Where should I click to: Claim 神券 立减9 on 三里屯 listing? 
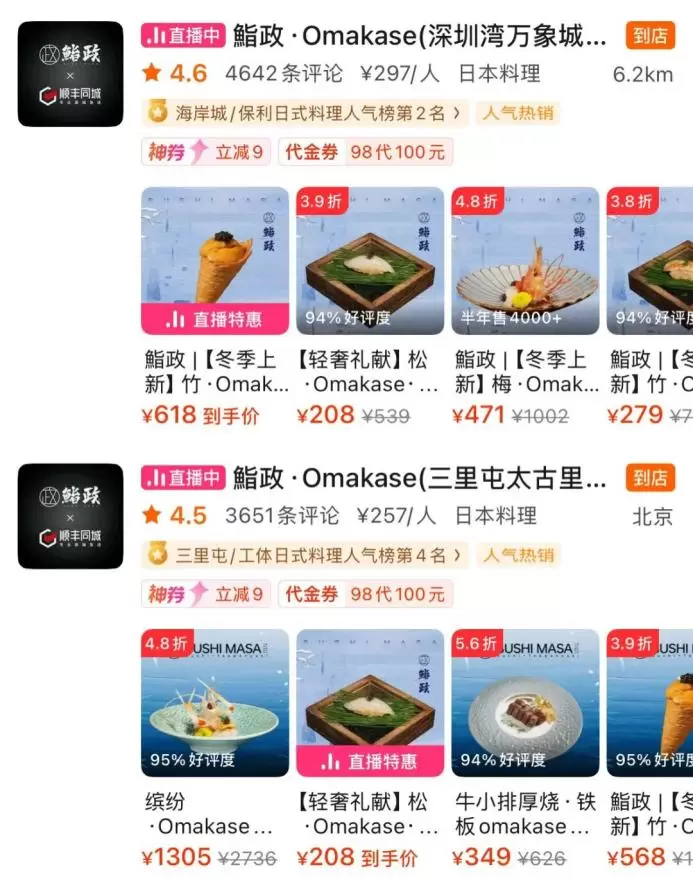[x=206, y=594]
